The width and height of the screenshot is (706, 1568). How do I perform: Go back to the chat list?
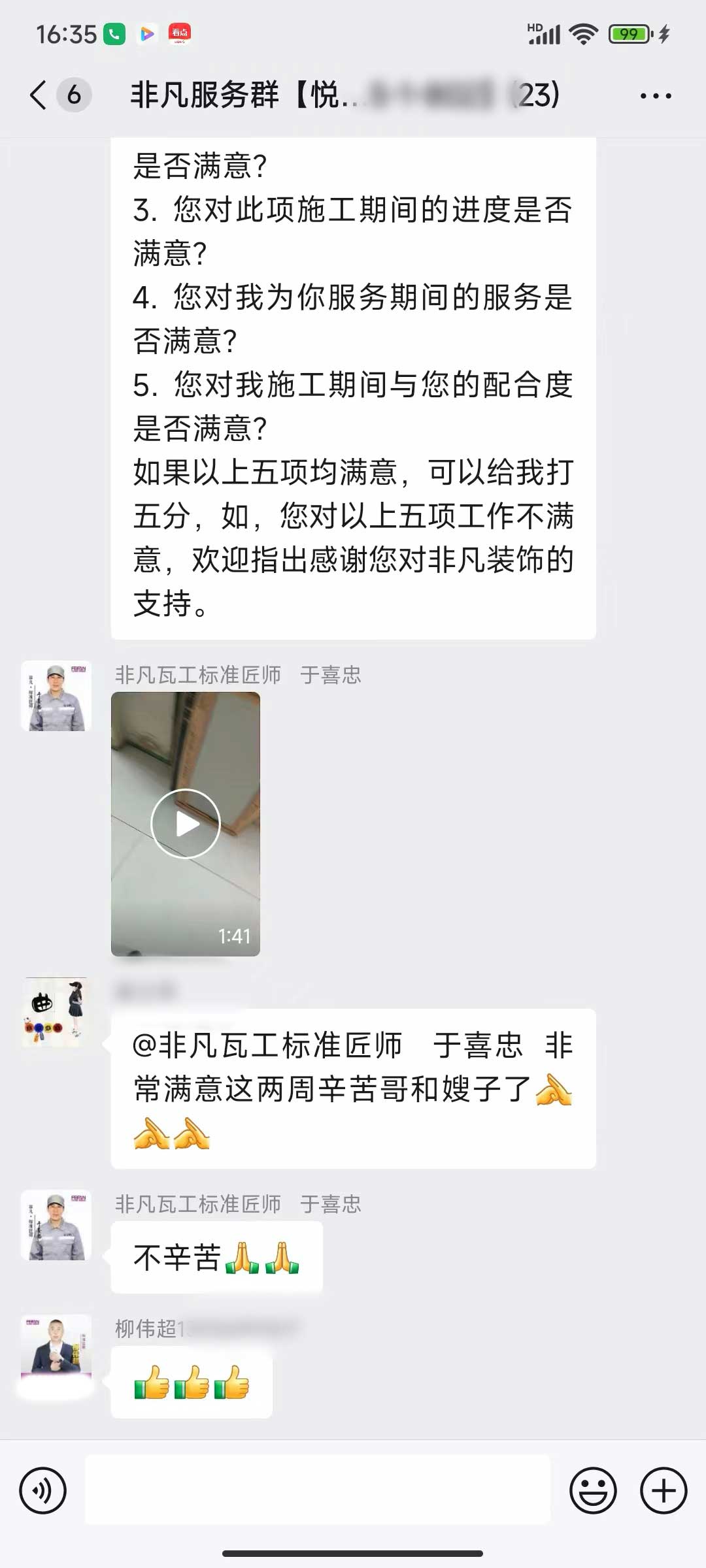pos(39,95)
